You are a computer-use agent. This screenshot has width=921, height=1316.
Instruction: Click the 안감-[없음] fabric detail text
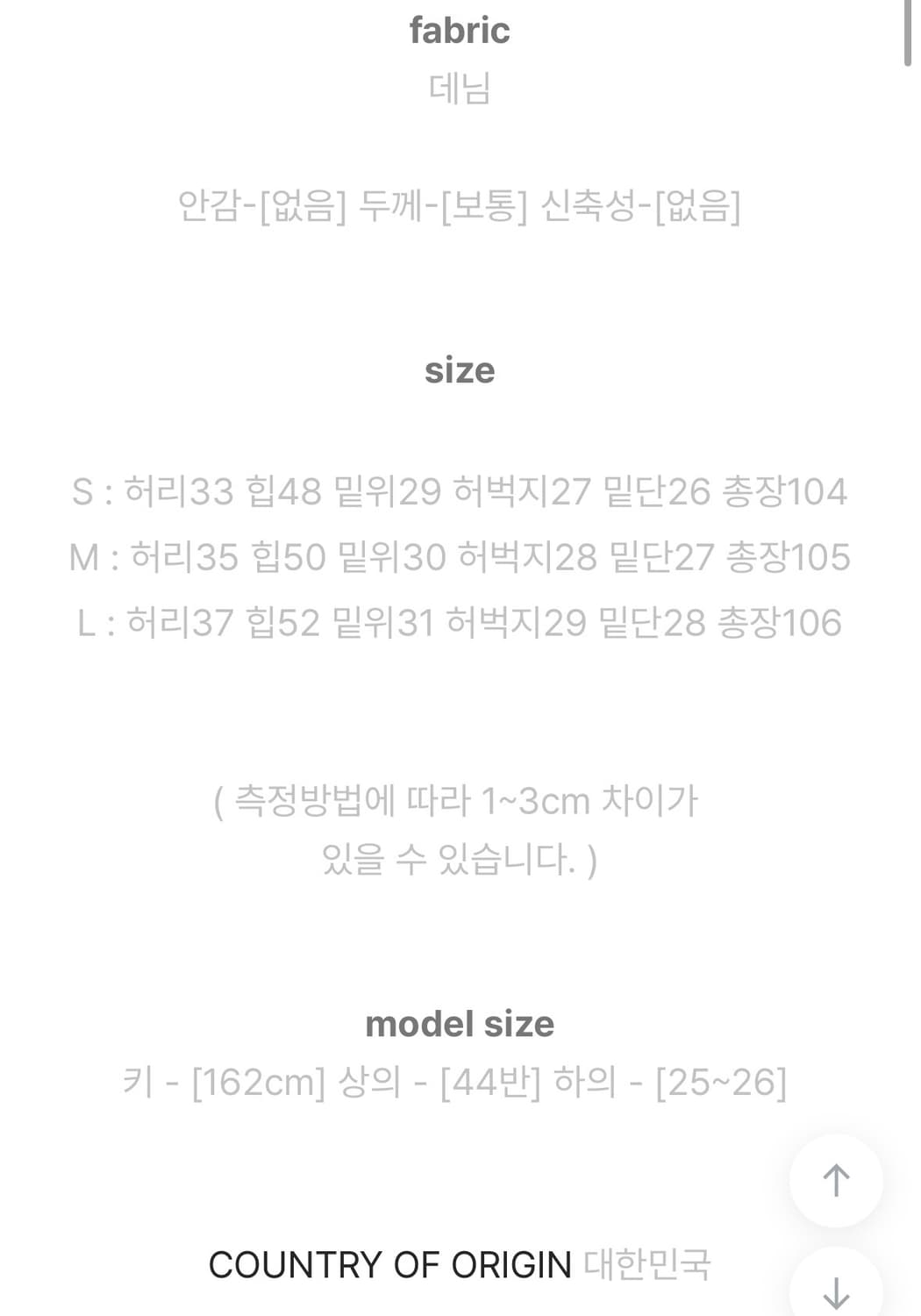click(259, 206)
